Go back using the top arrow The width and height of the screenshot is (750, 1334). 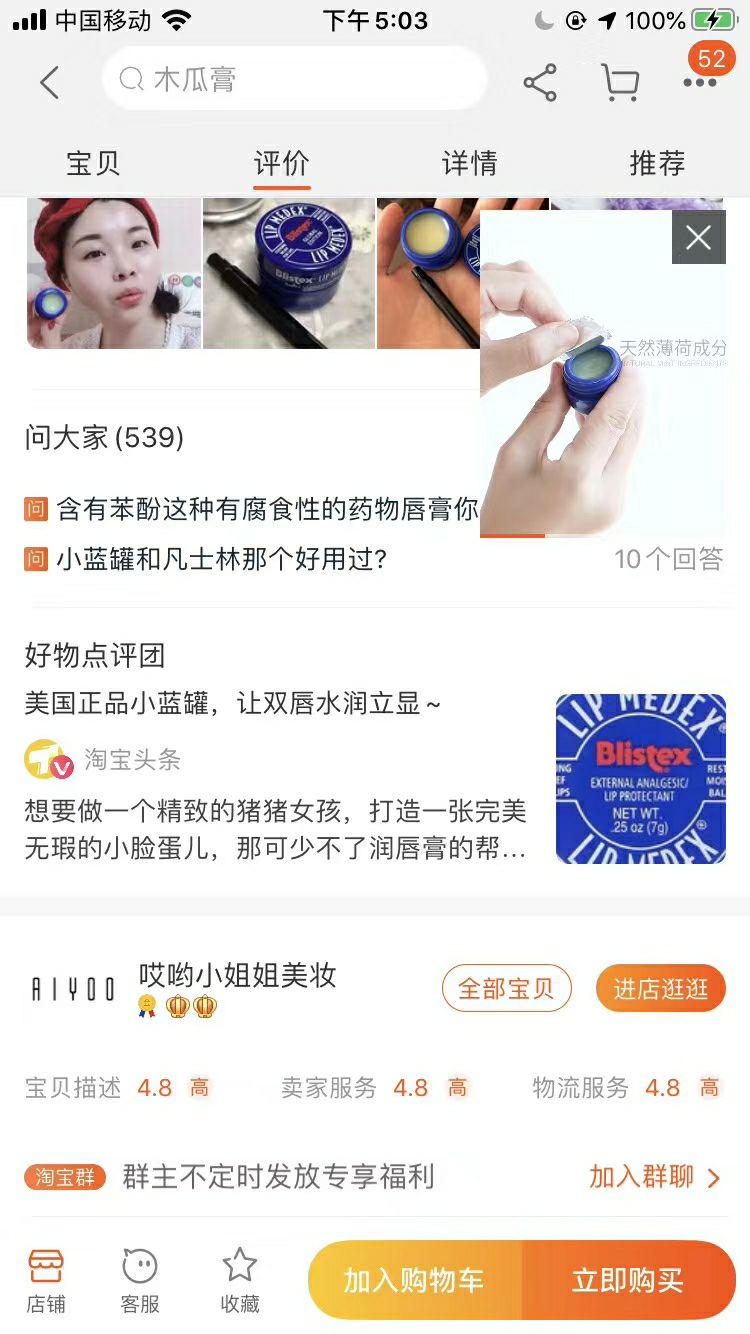49,82
